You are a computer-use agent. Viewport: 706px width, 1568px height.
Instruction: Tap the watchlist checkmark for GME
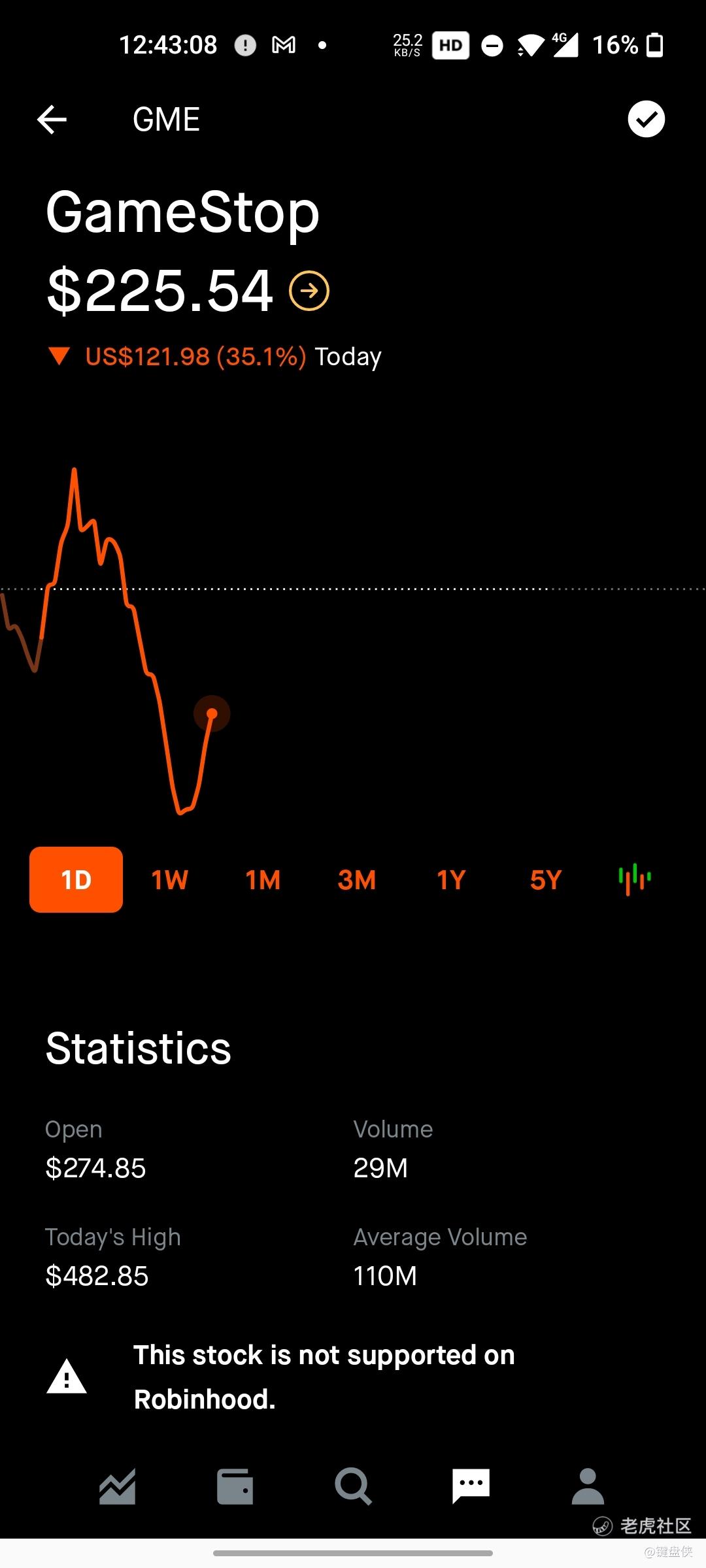646,120
